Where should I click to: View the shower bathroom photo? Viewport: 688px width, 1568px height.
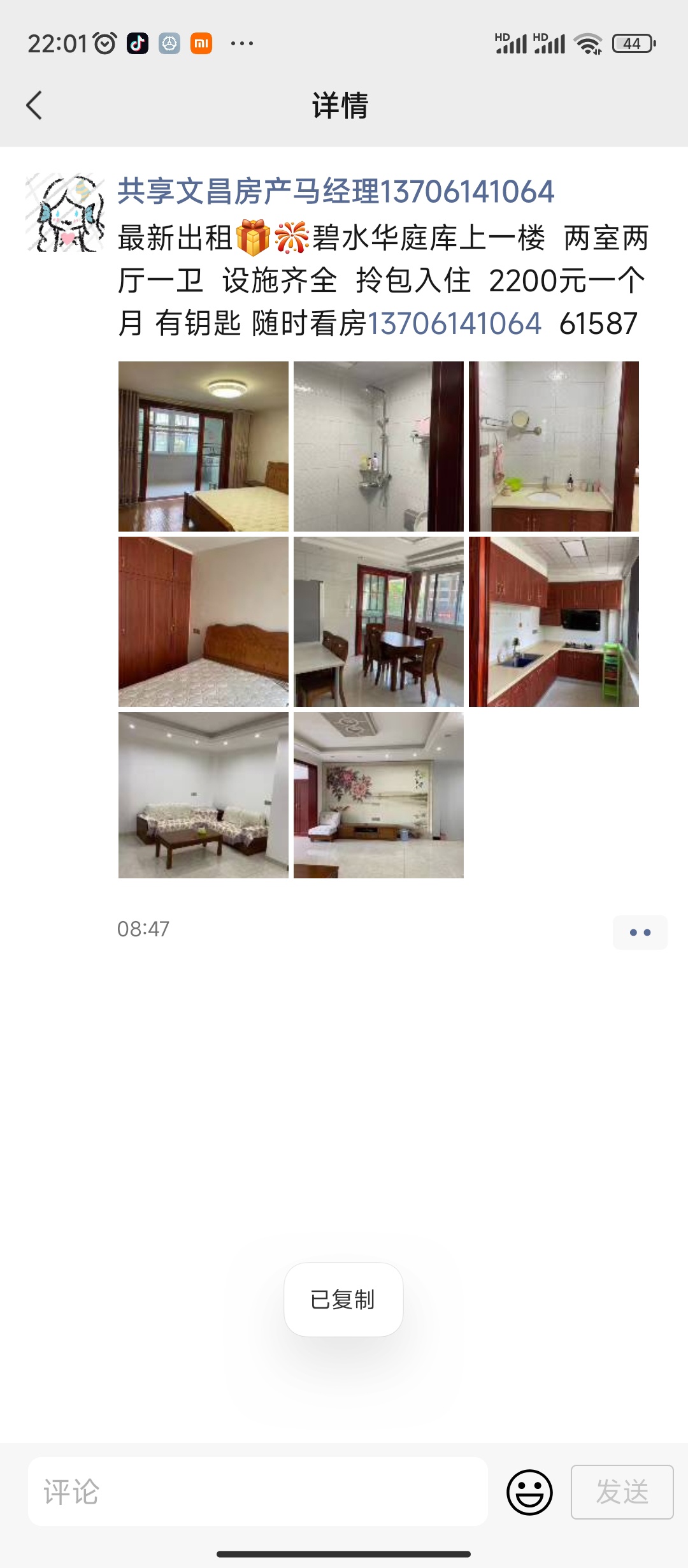(378, 446)
